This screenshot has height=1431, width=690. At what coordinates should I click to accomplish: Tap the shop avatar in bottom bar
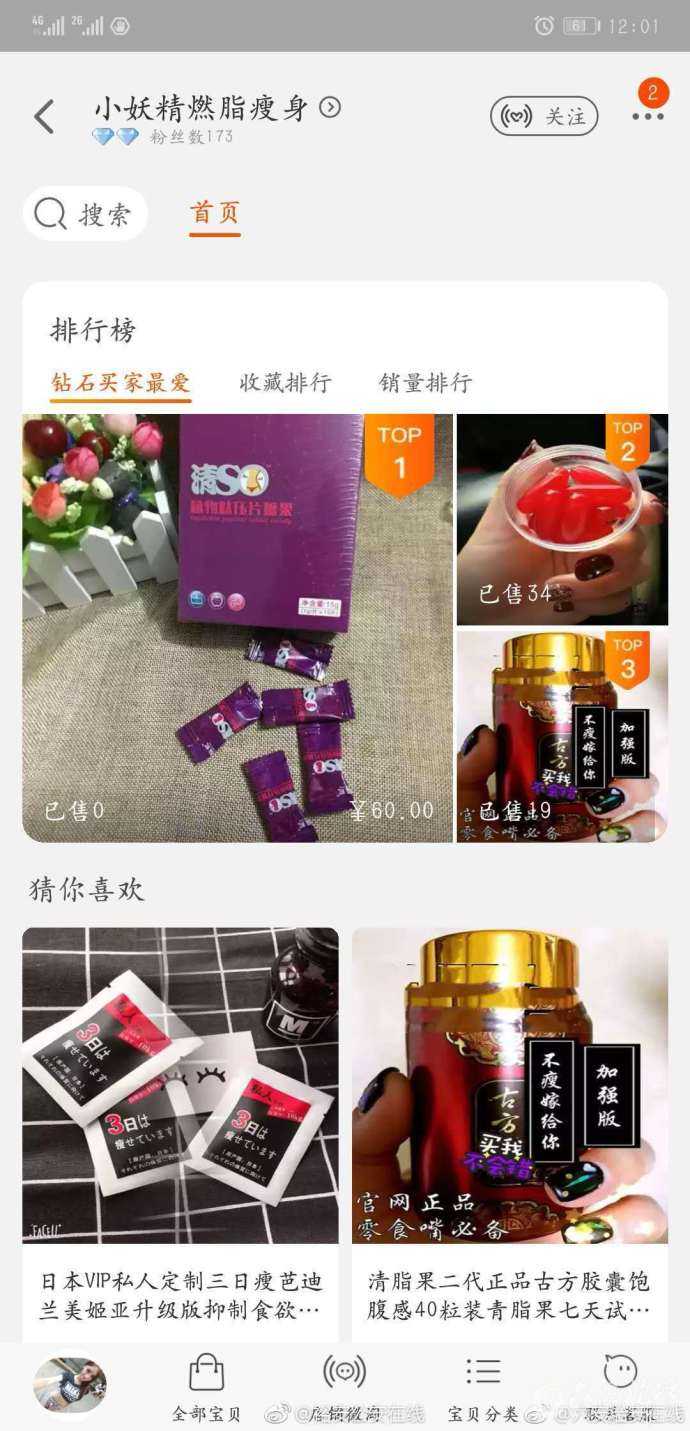[x=70, y=1385]
